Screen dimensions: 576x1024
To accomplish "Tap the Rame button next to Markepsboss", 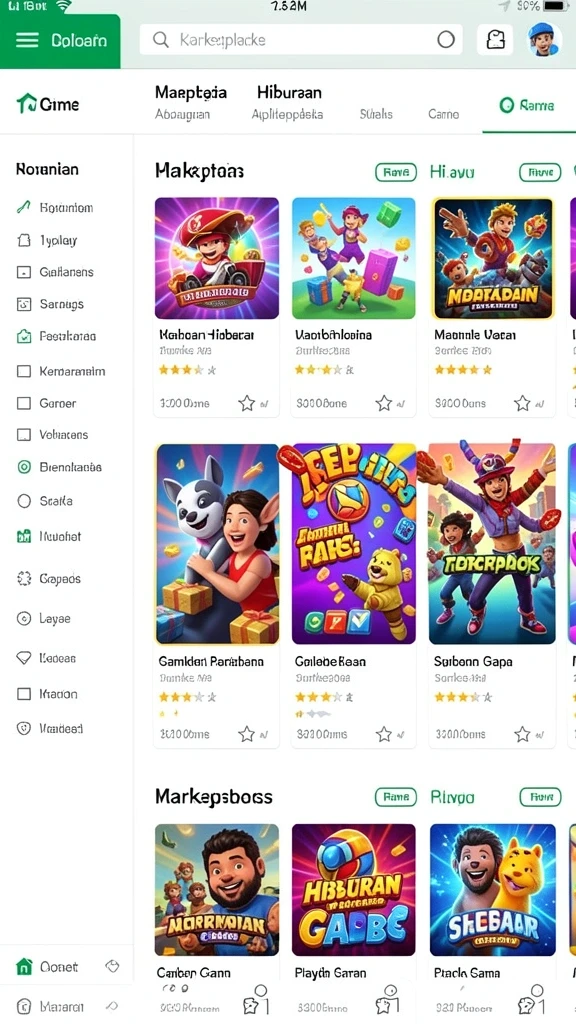I will (396, 797).
